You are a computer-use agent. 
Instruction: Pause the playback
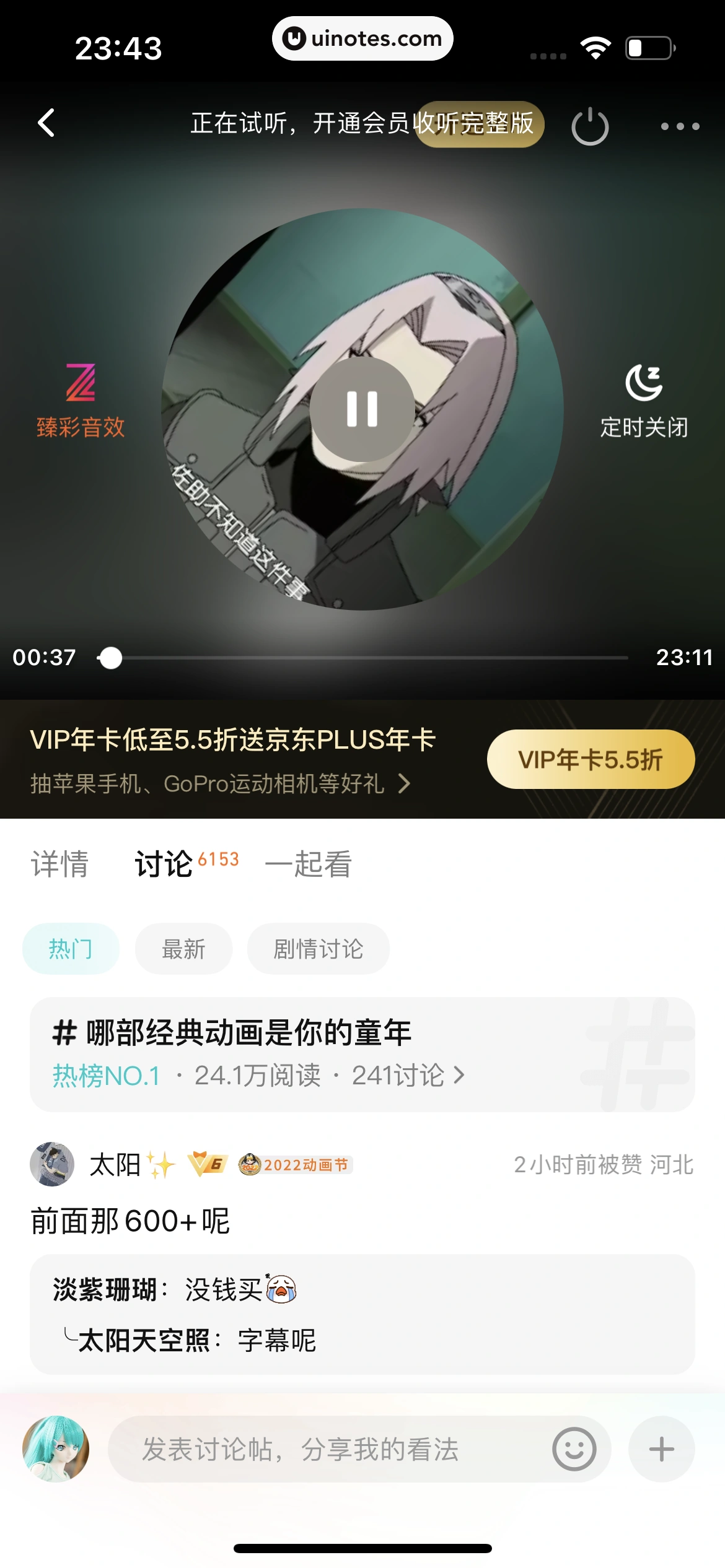tap(362, 409)
